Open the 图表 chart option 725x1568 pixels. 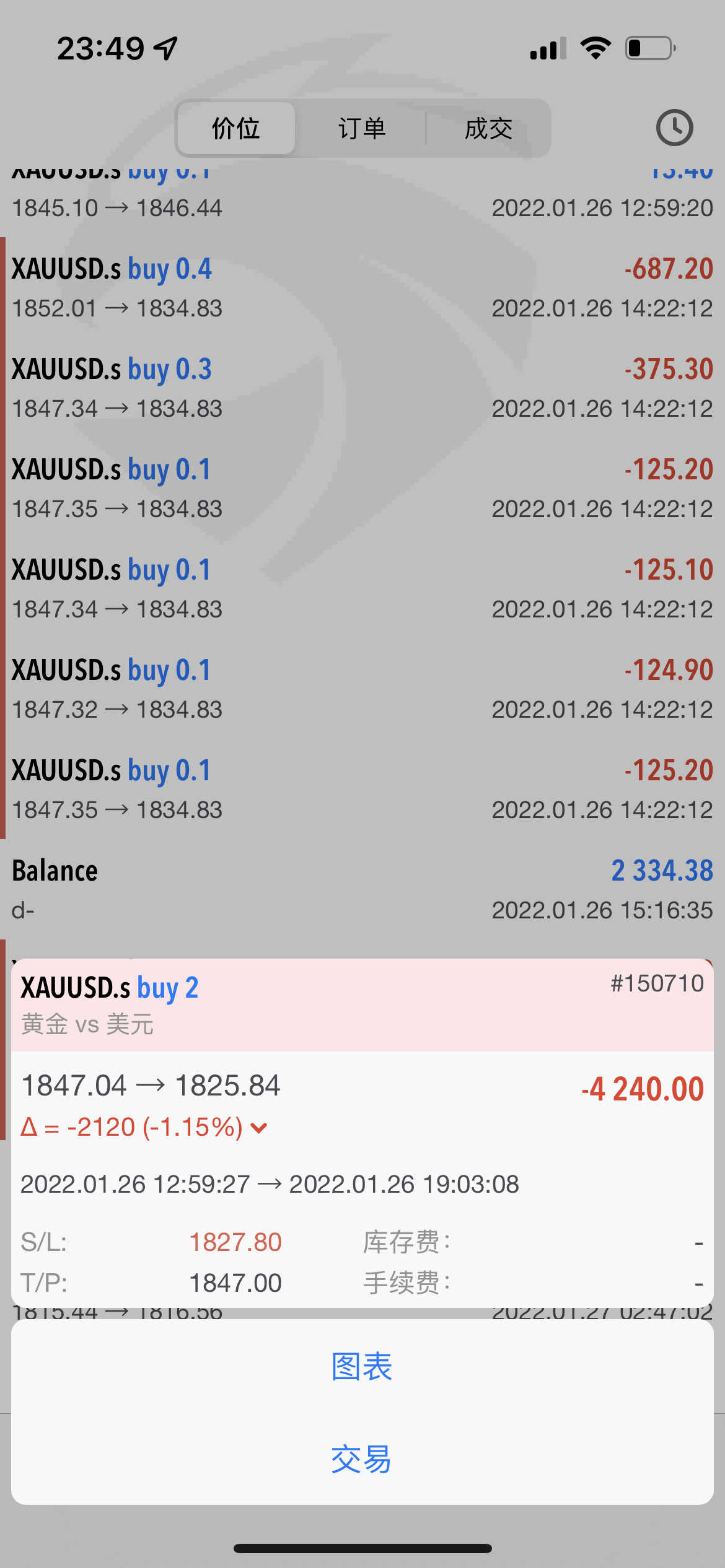pyautogui.click(x=362, y=1366)
